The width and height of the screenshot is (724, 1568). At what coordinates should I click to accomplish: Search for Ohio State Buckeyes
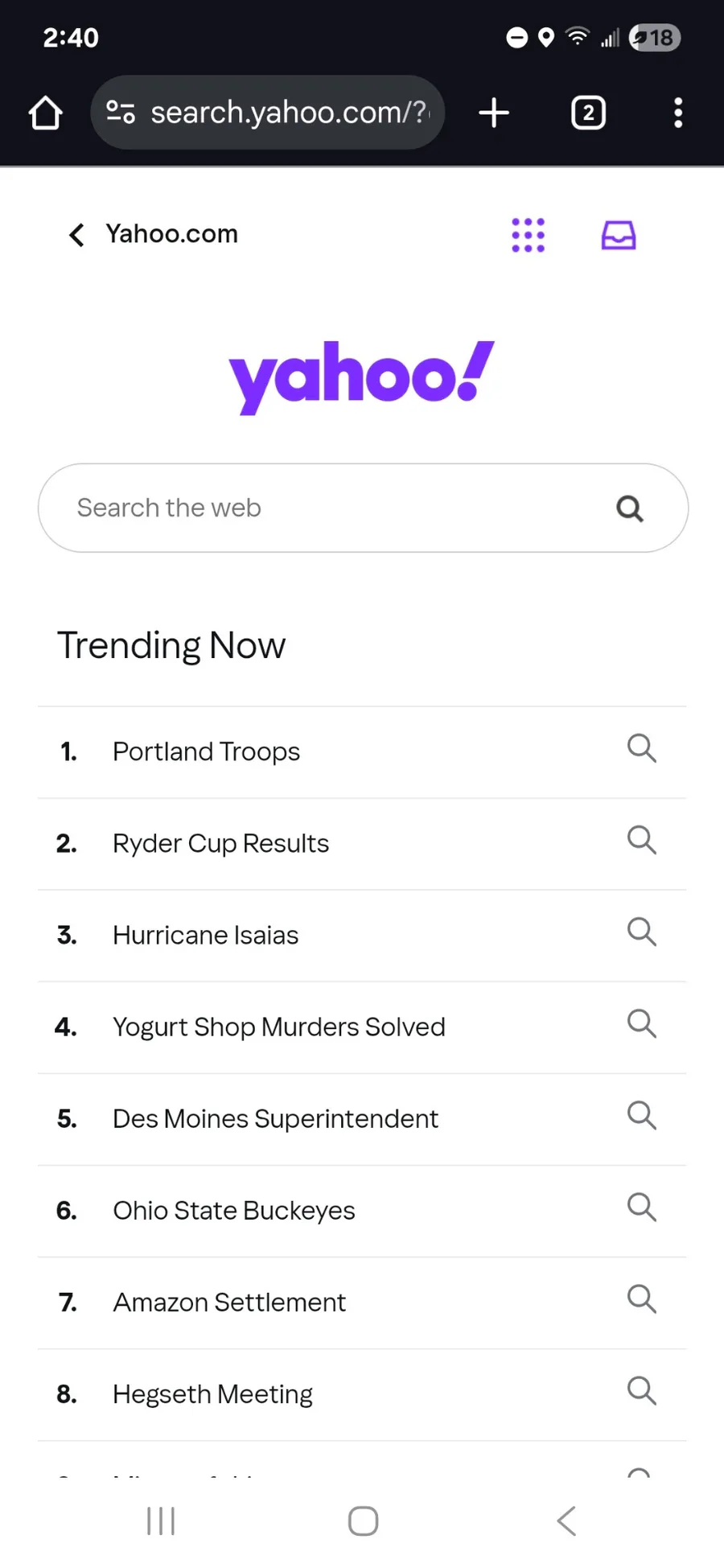click(x=362, y=1211)
